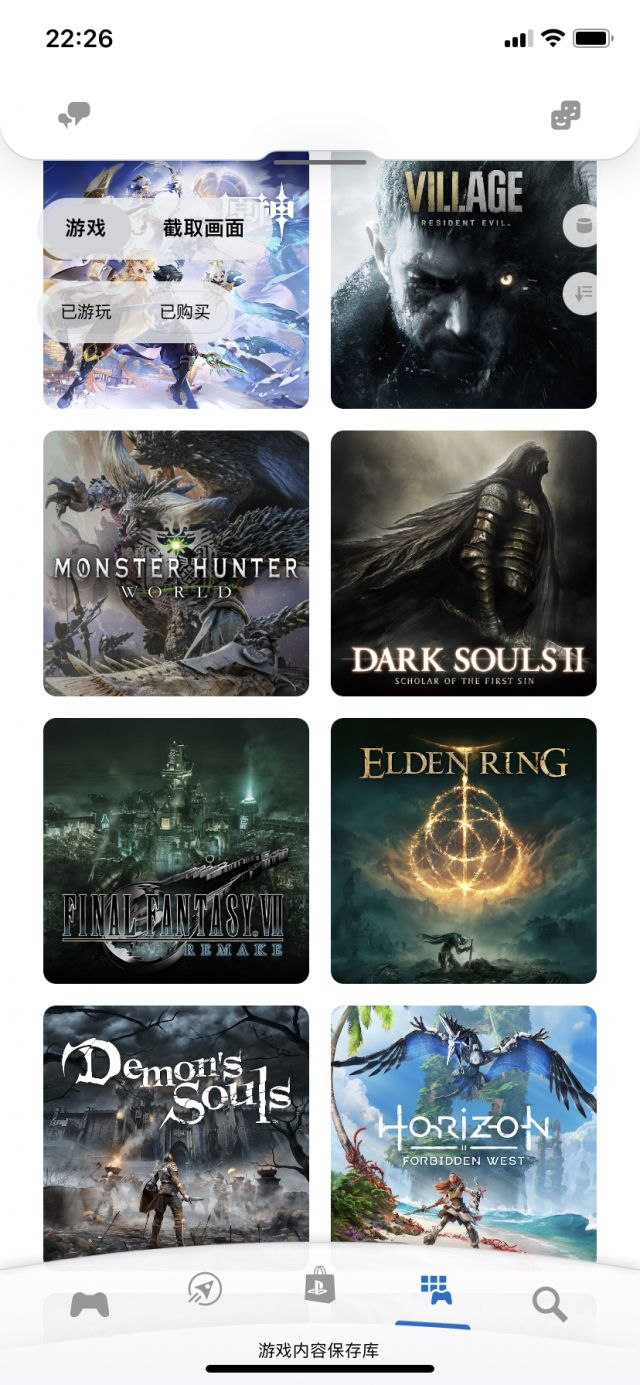
Task: Open the sort order icon
Action: (583, 293)
